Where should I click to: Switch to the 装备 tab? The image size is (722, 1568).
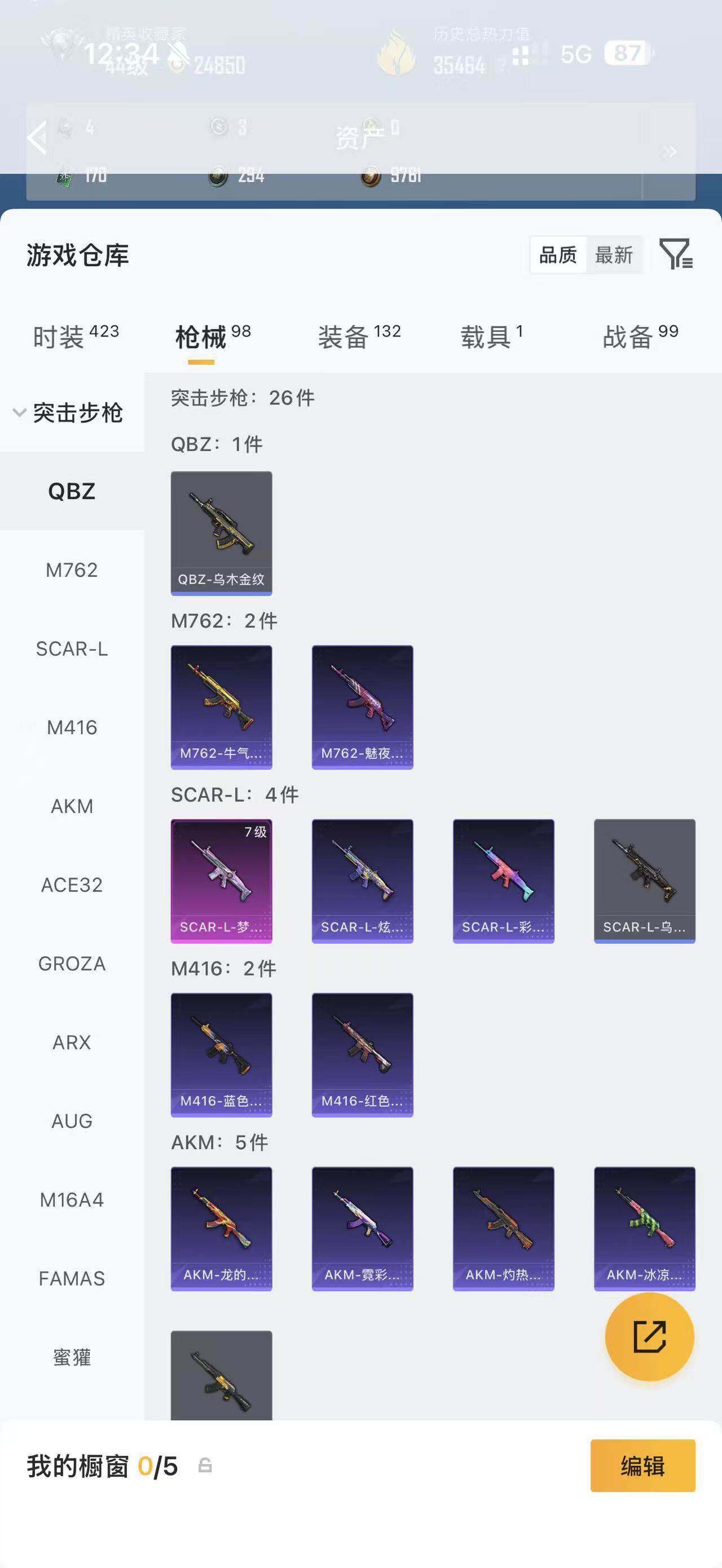[x=359, y=337]
